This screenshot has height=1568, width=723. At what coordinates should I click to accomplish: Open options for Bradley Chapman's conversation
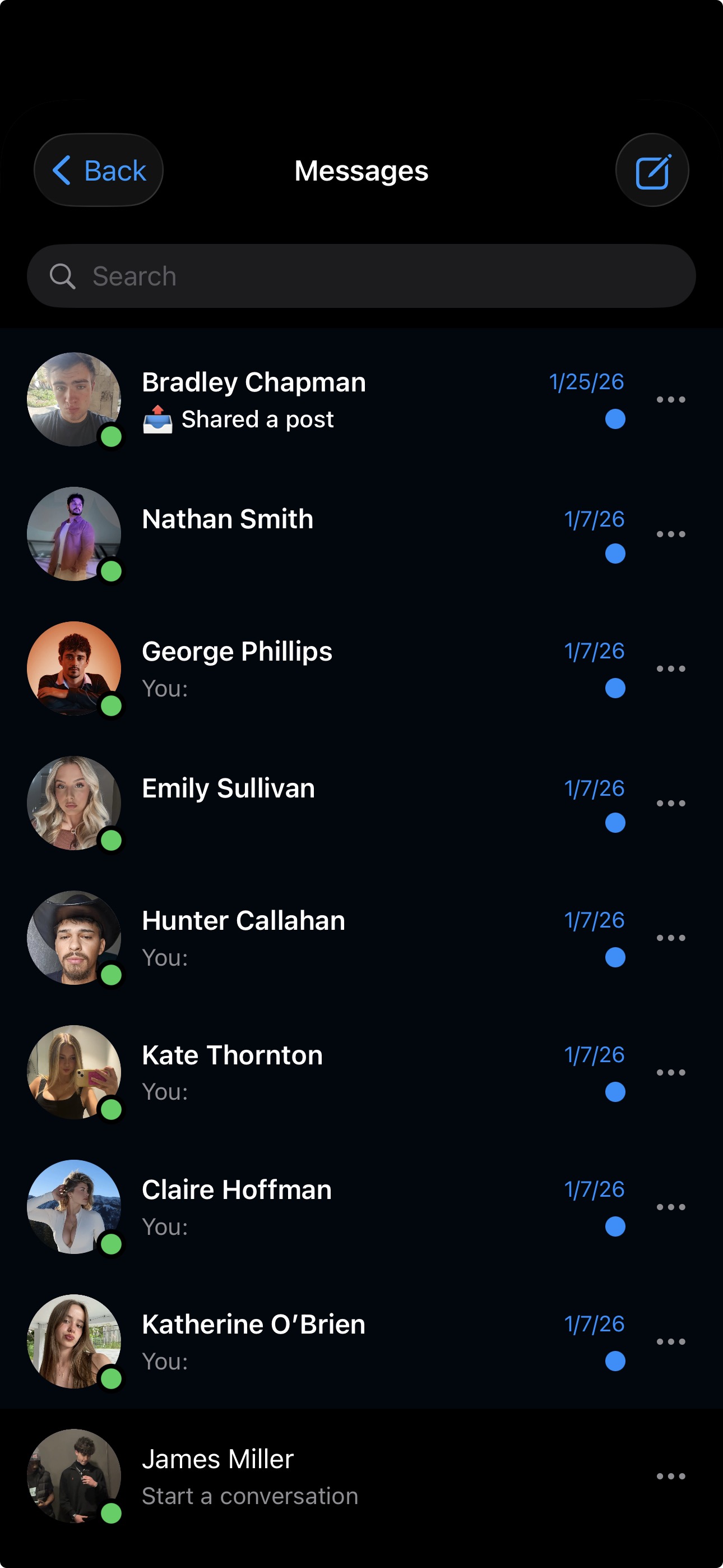670,399
